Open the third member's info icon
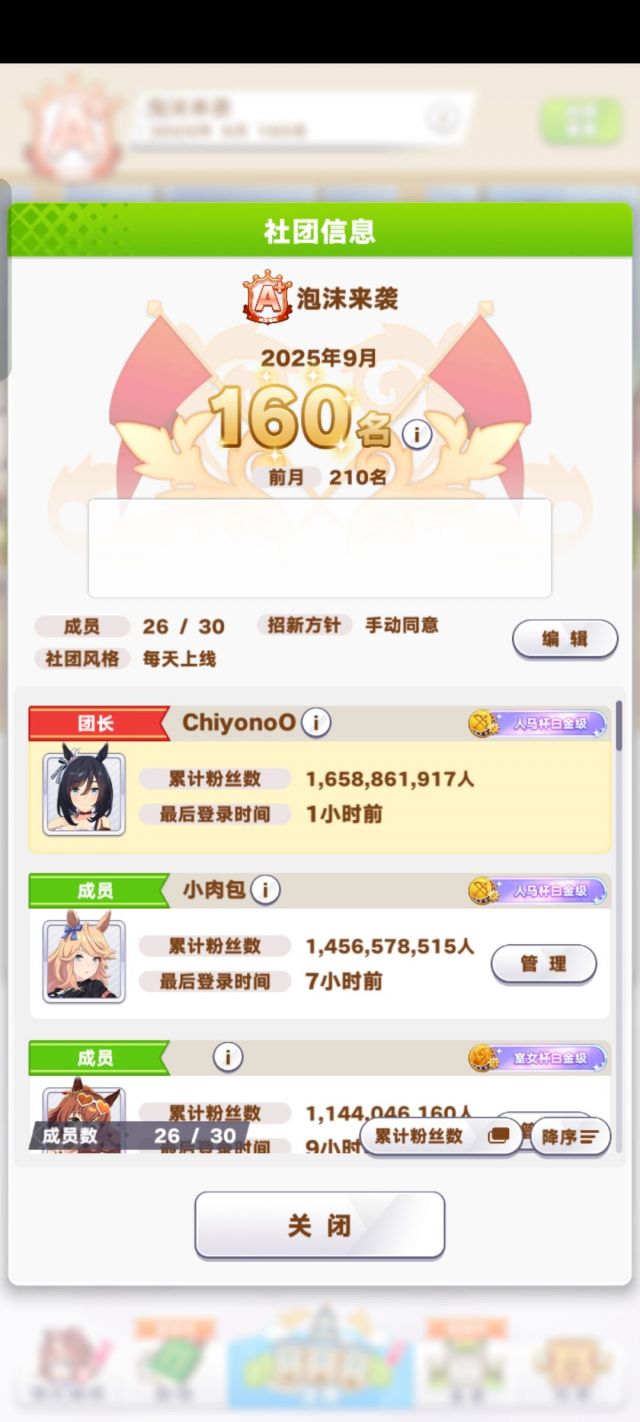 228,1056
